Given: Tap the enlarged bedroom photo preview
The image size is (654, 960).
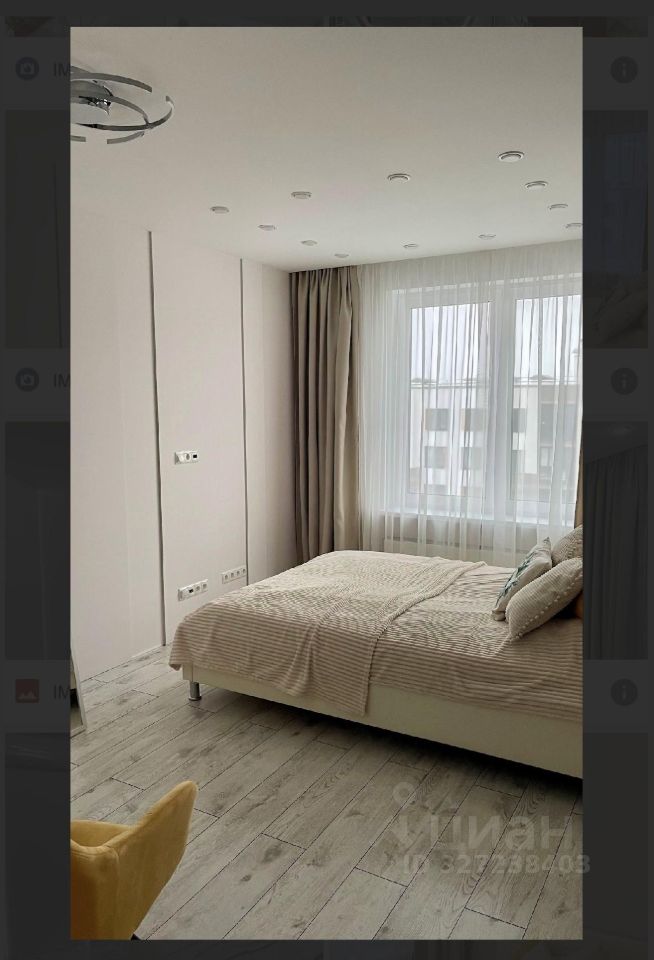Looking at the screenshot, I should coord(326,482).
